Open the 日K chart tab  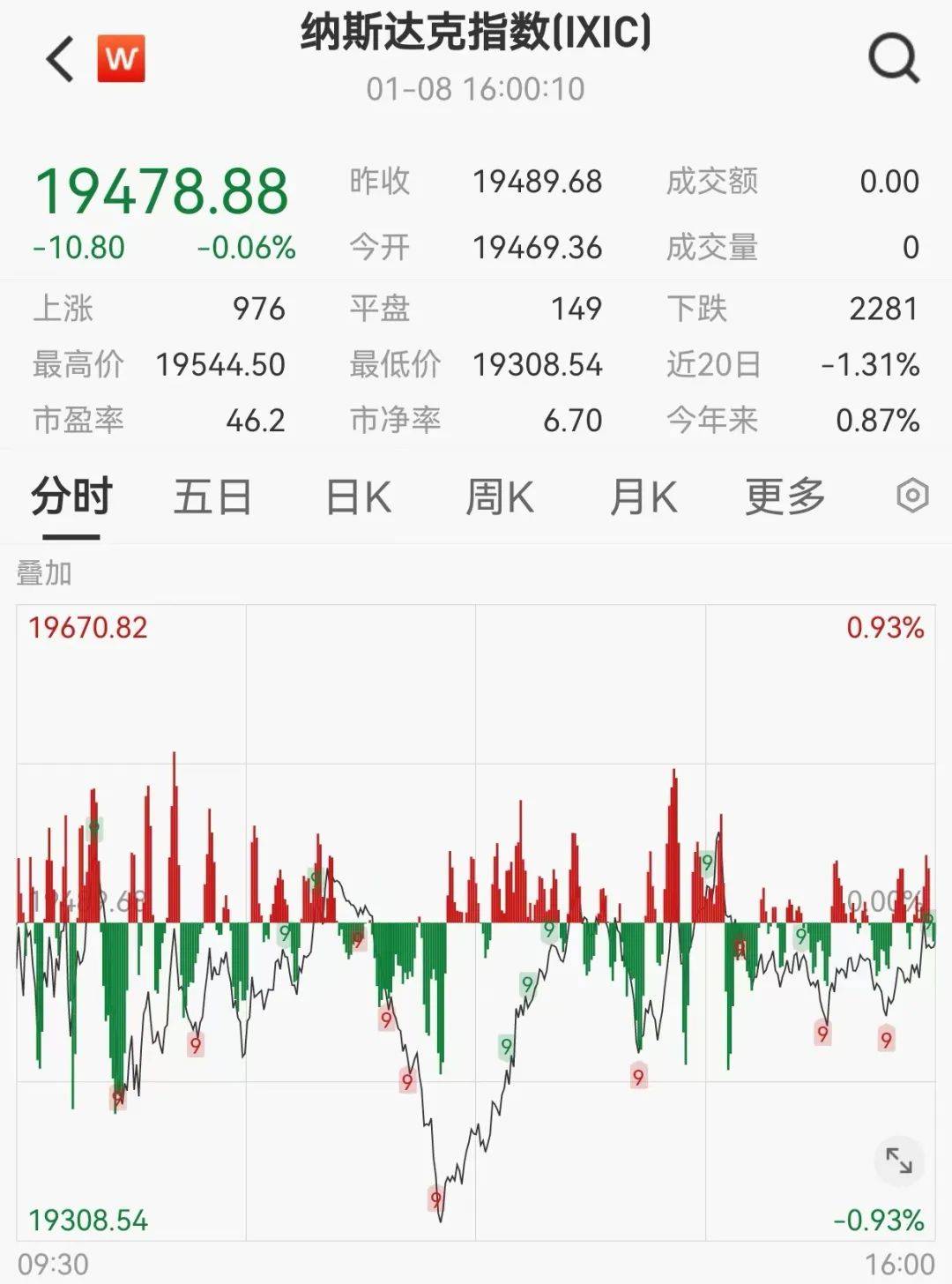point(357,496)
